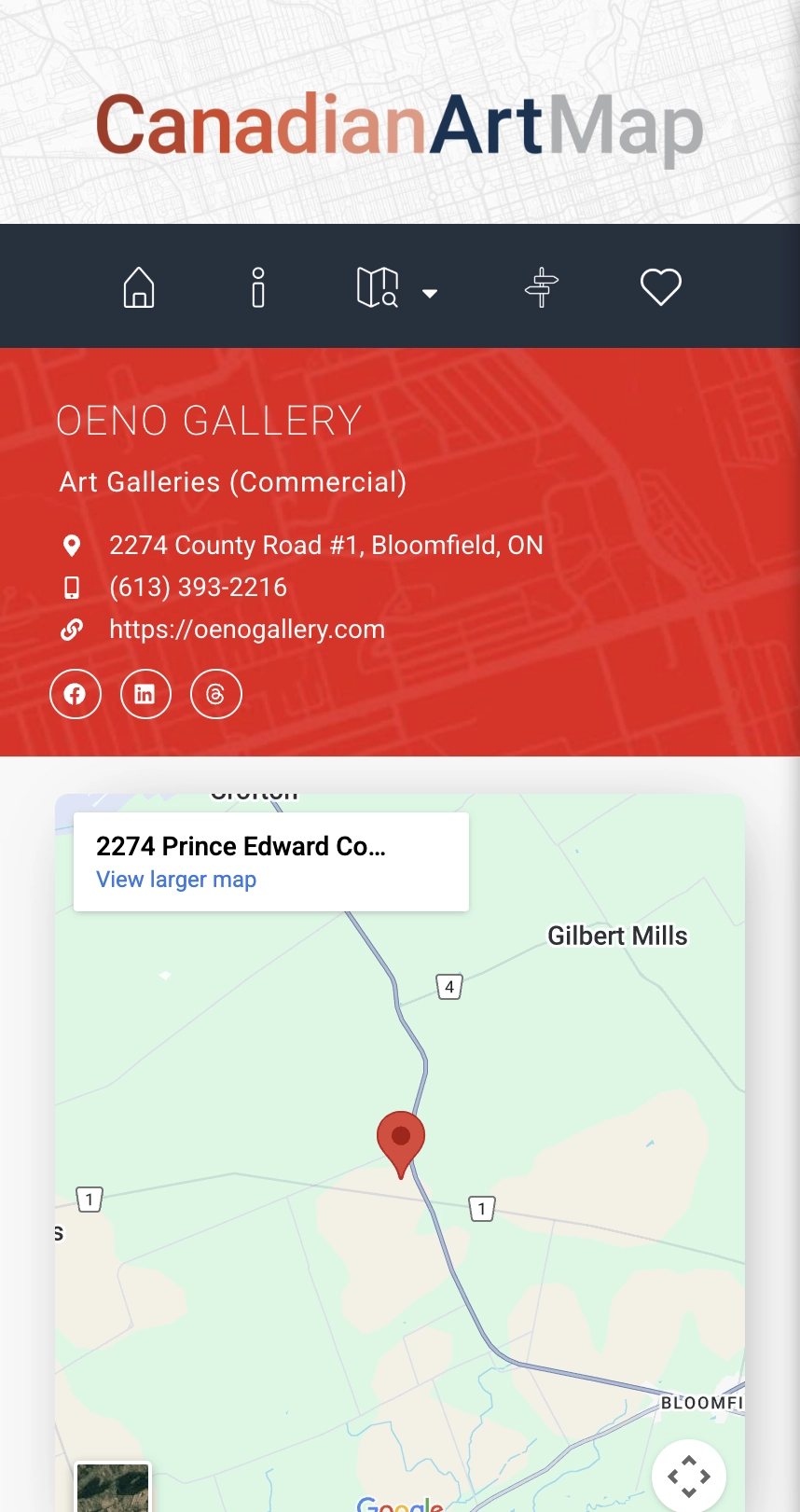This screenshot has width=800, height=1512.
Task: Click the directions signpost icon
Action: pos(542,287)
